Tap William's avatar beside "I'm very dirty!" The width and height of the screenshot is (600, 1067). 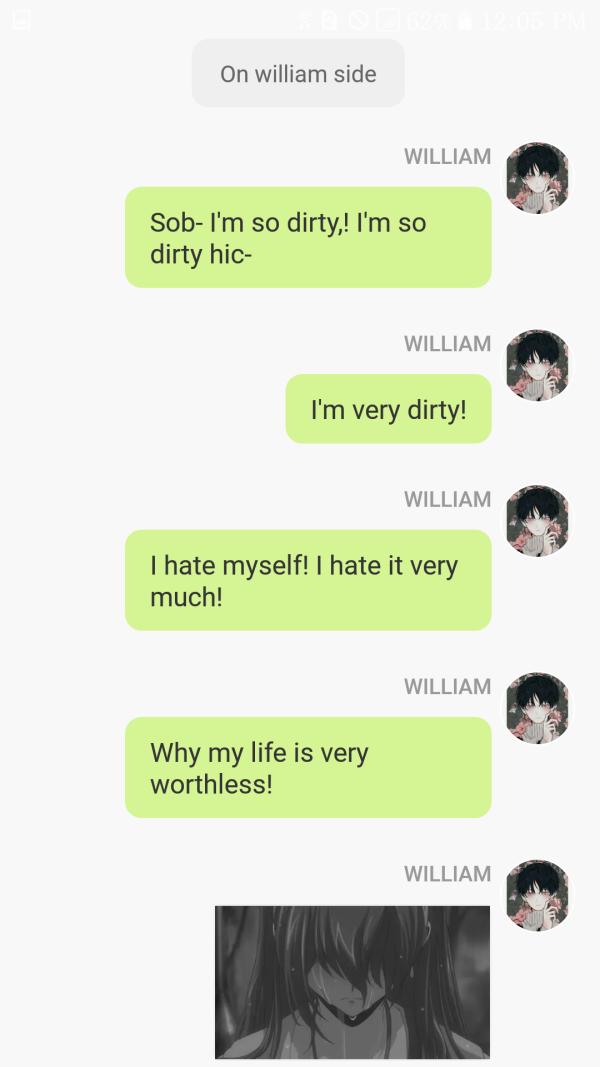[538, 365]
